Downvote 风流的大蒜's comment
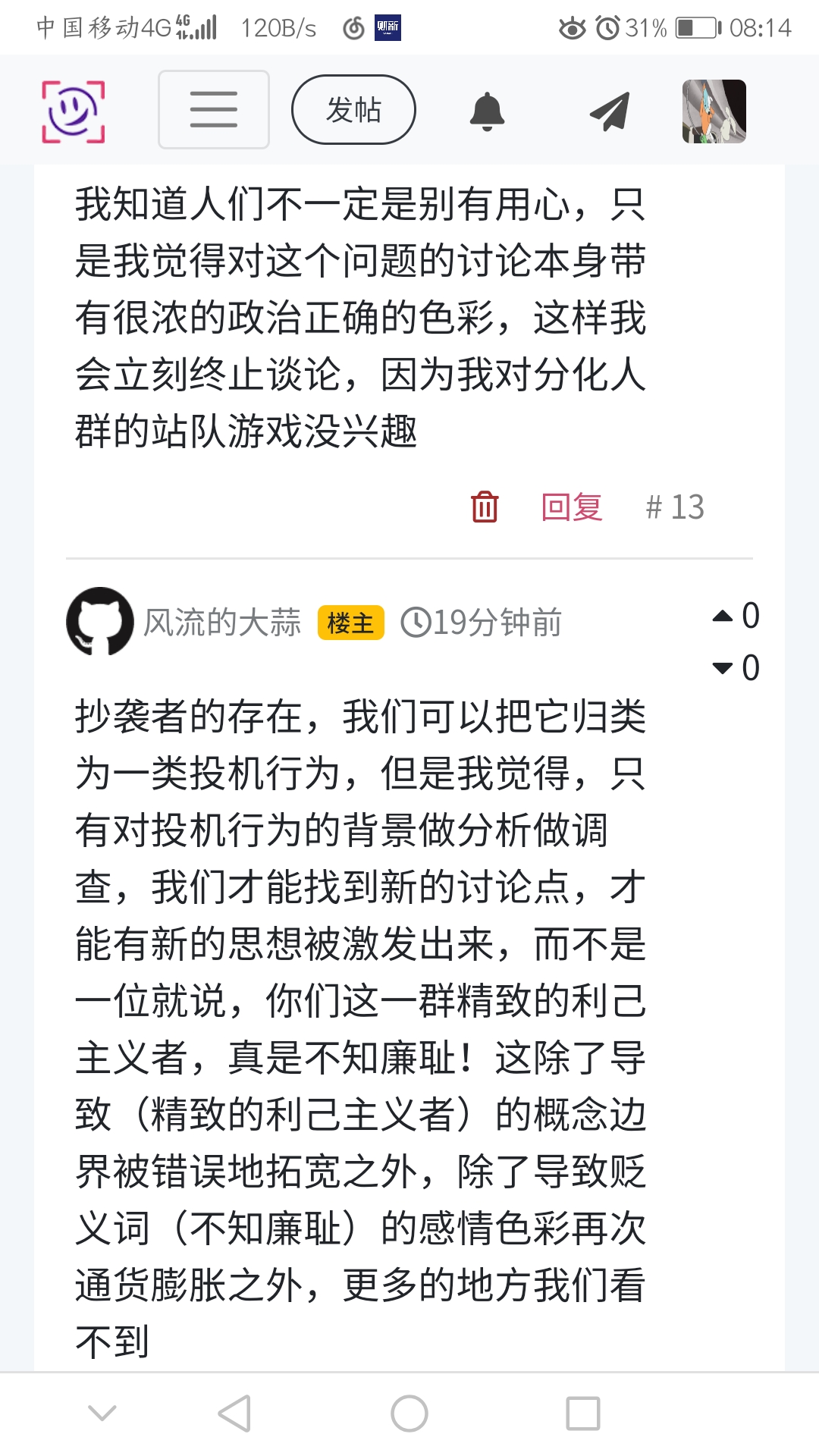819x1456 pixels. [723, 668]
